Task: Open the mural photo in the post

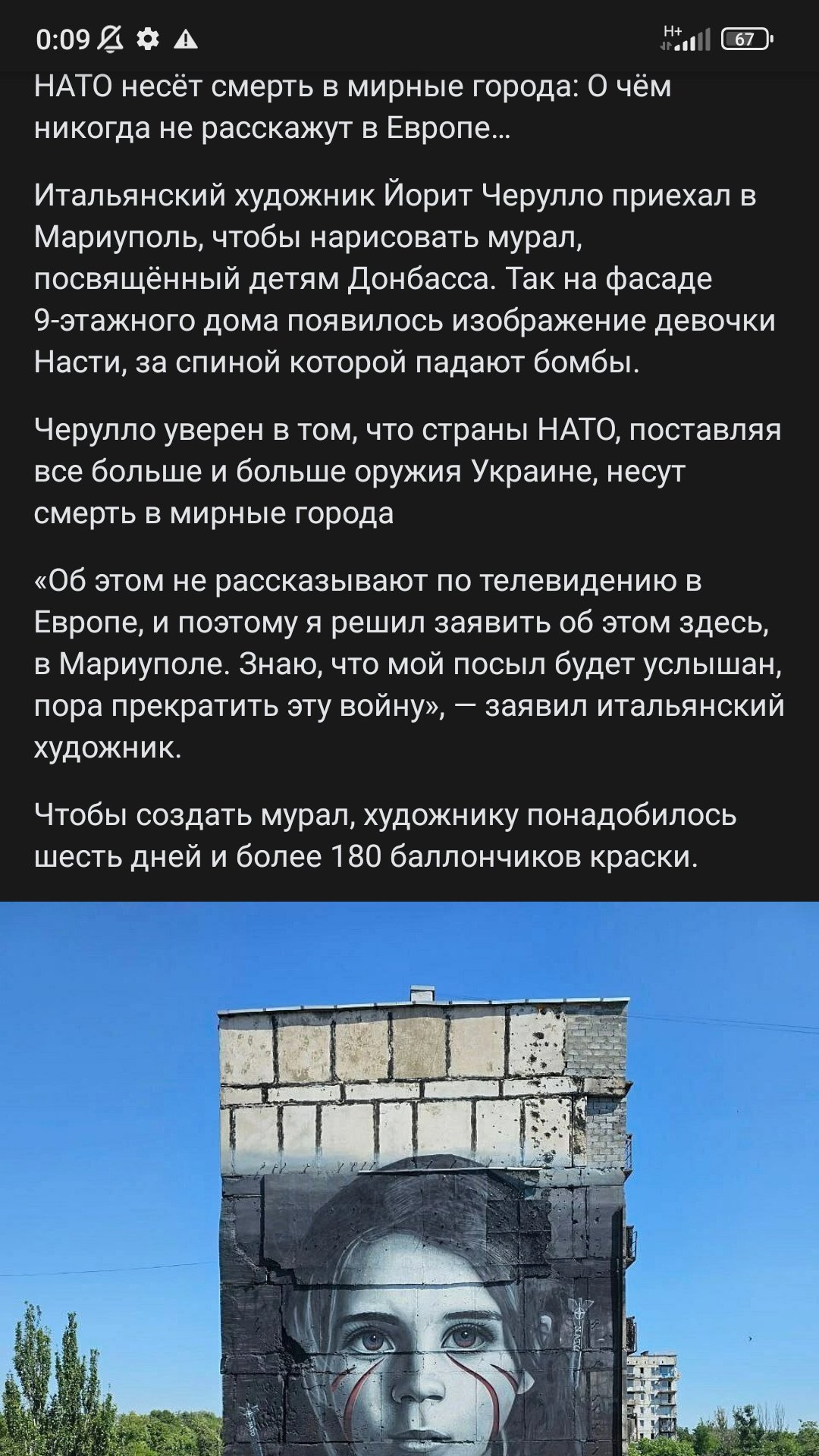Action: 409,1179
